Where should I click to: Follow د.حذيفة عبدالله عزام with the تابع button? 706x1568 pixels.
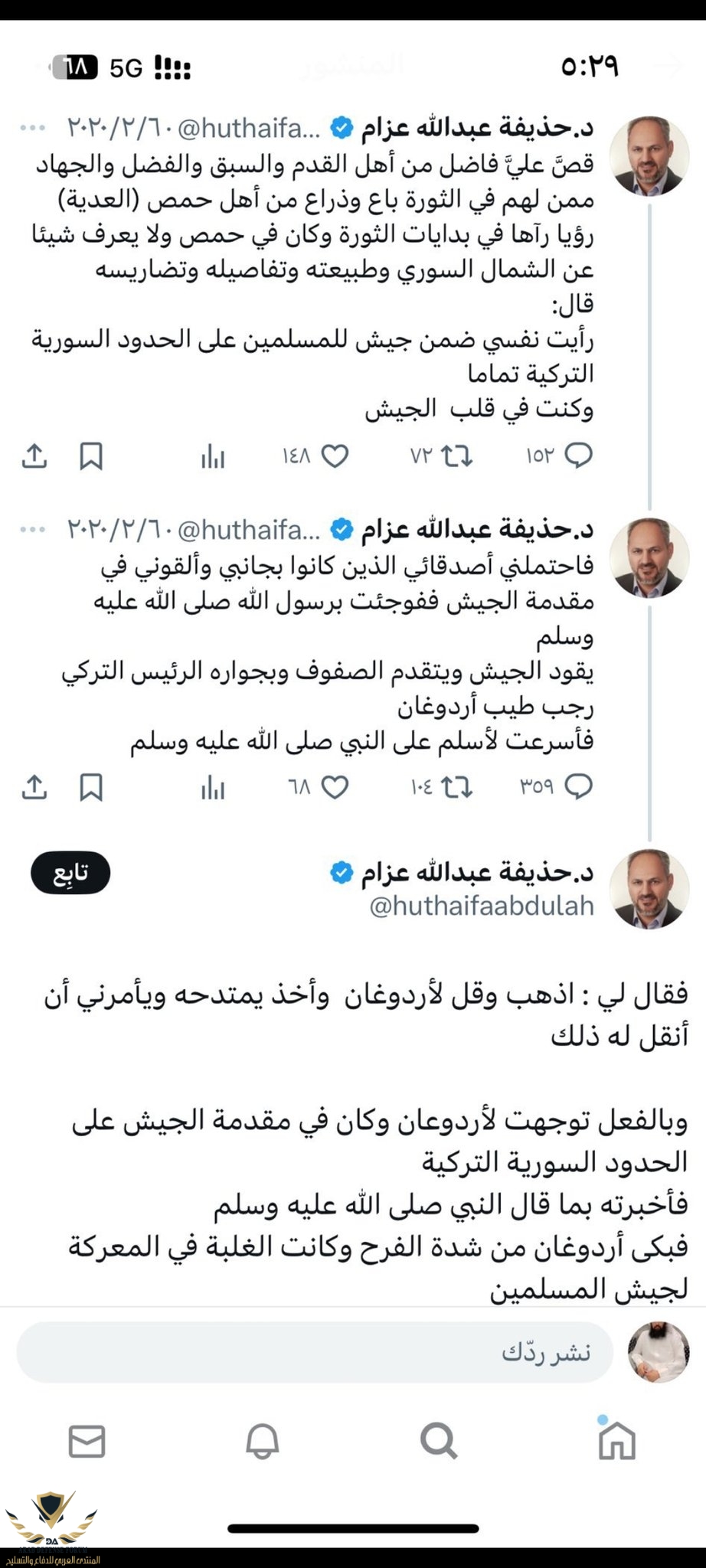pyautogui.click(x=70, y=874)
